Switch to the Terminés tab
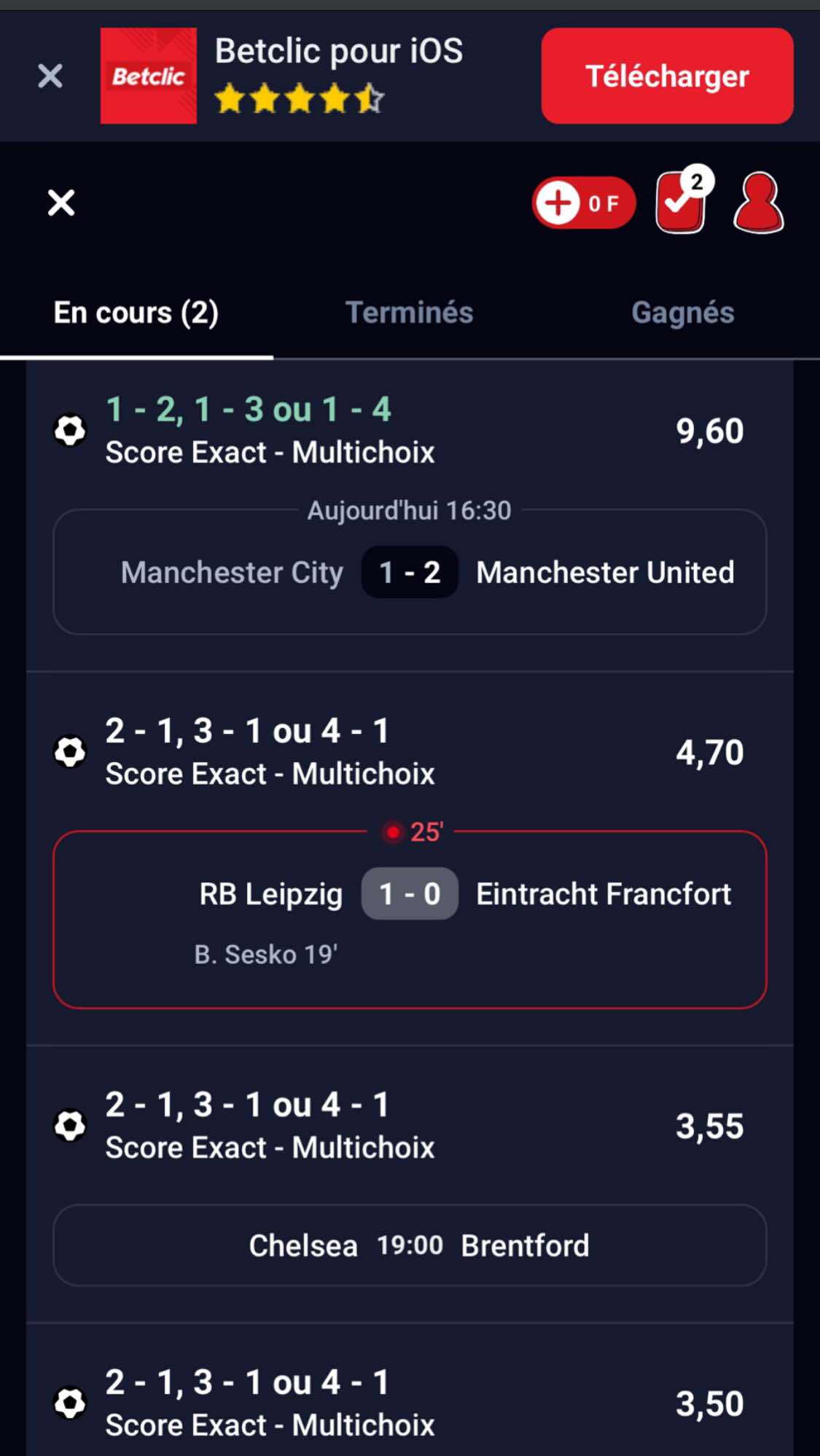 click(x=409, y=313)
